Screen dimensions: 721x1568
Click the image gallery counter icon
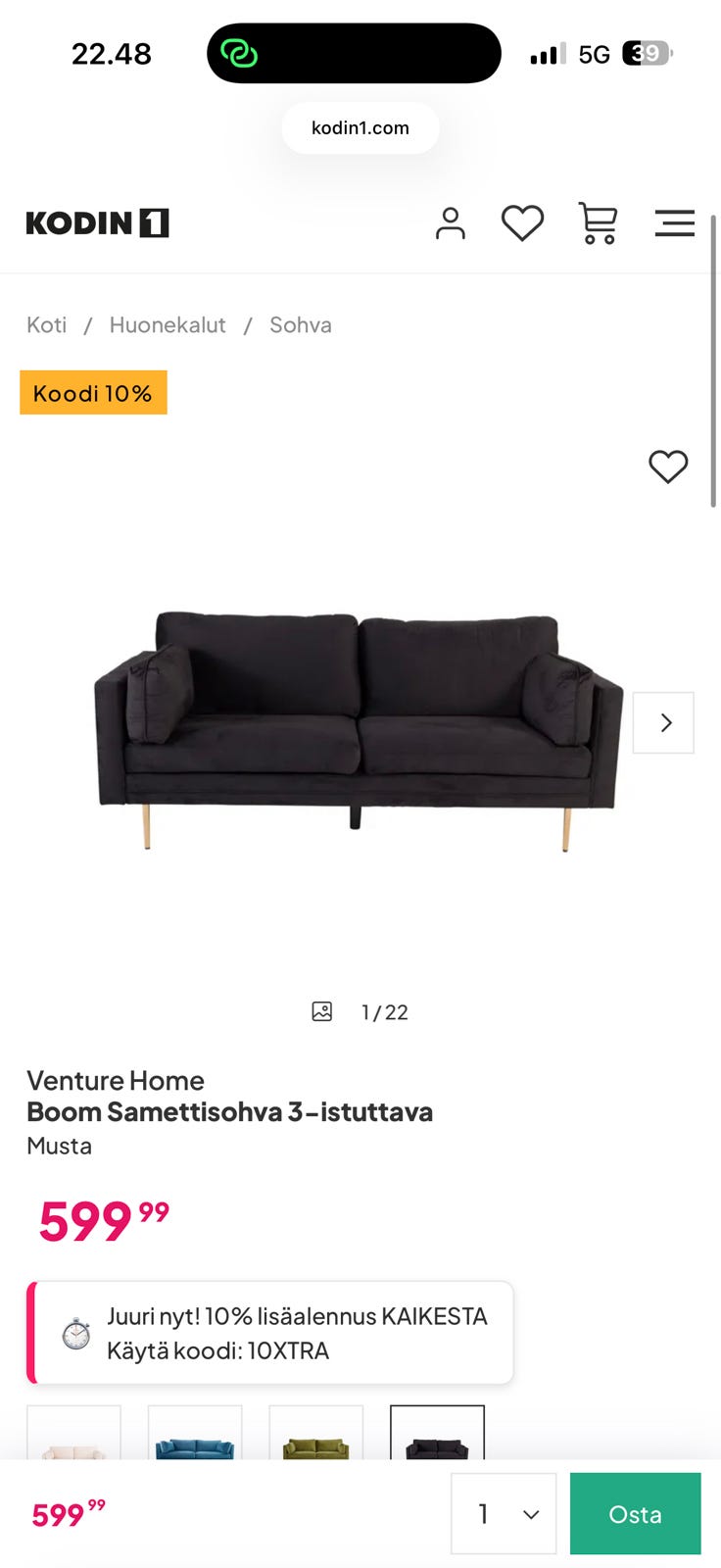coord(322,1011)
